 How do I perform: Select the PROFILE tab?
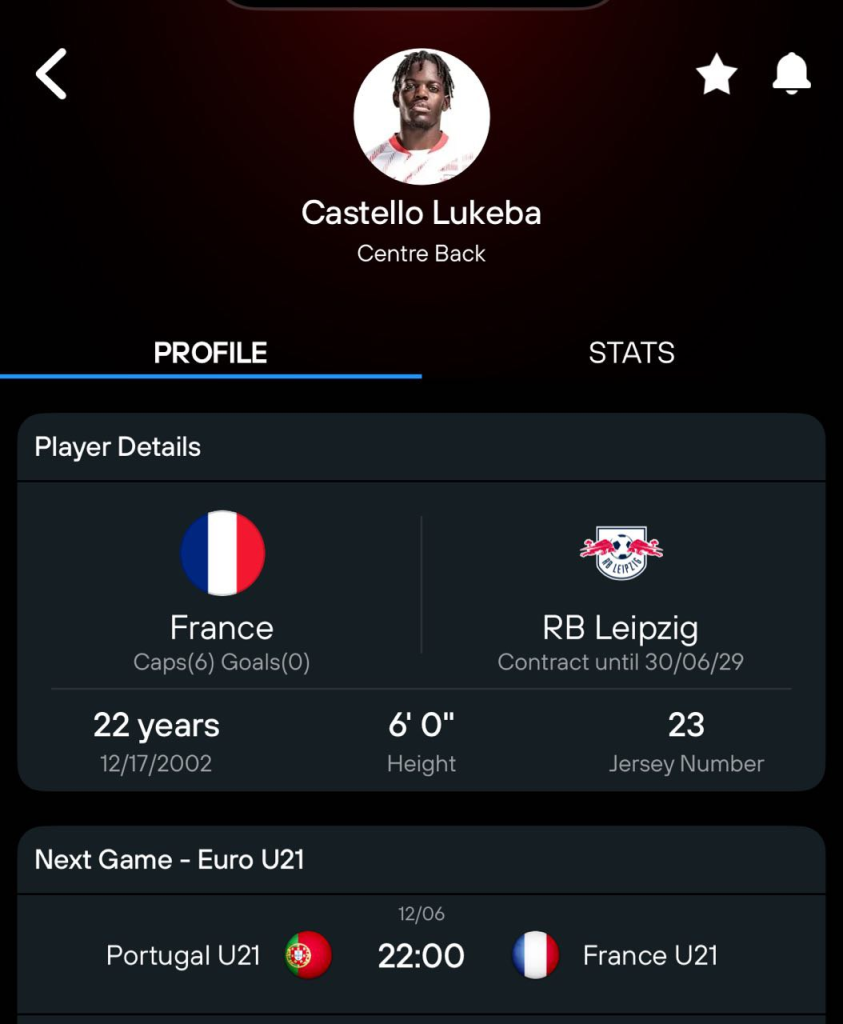[210, 352]
